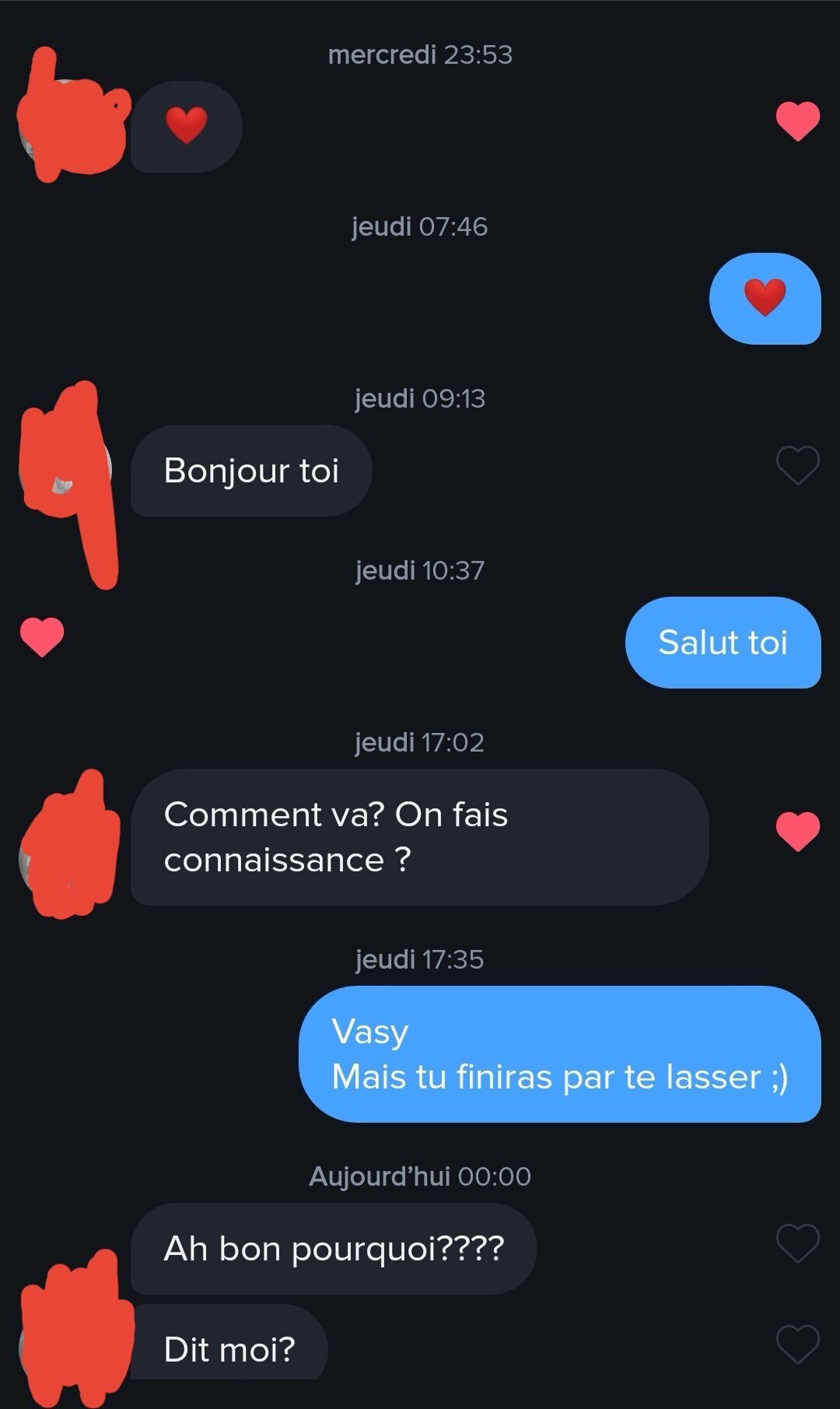The image size is (840, 1409).
Task: Like the 'Dit moi?' message
Action: 798,1344
